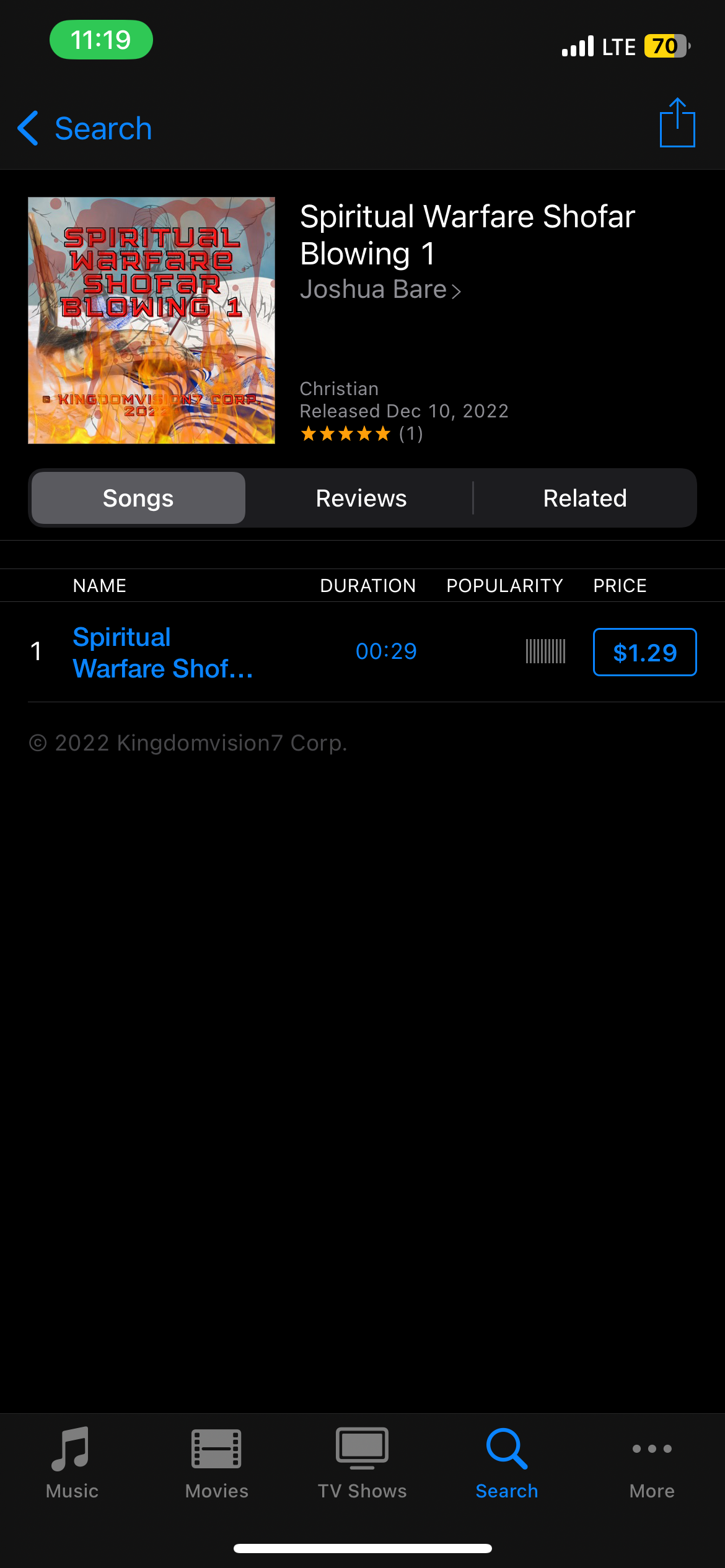Screen dimensions: 725x1568
Task: Buy the song for $1.29
Action: [x=644, y=653]
